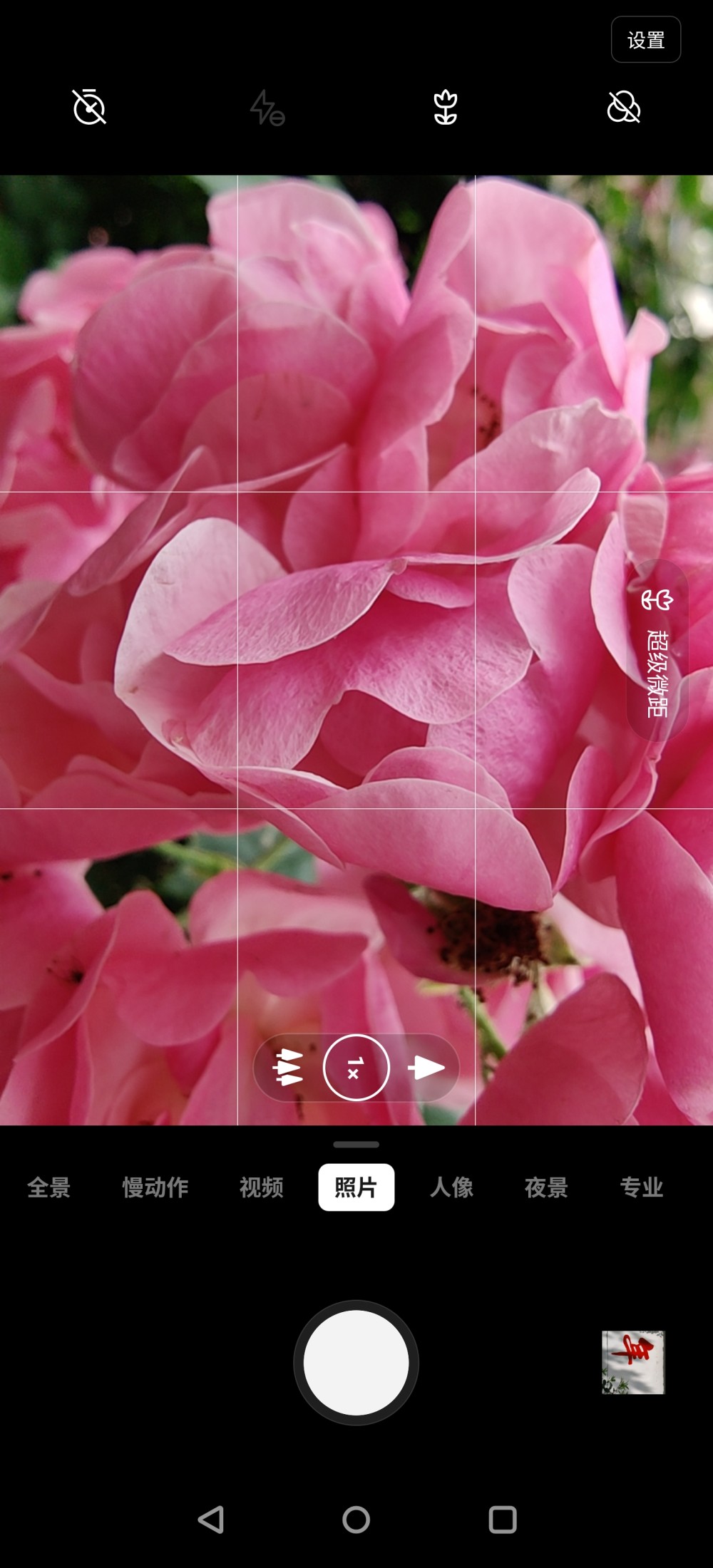Open the 设置 settings button
The height and width of the screenshot is (1568, 713).
(645, 39)
